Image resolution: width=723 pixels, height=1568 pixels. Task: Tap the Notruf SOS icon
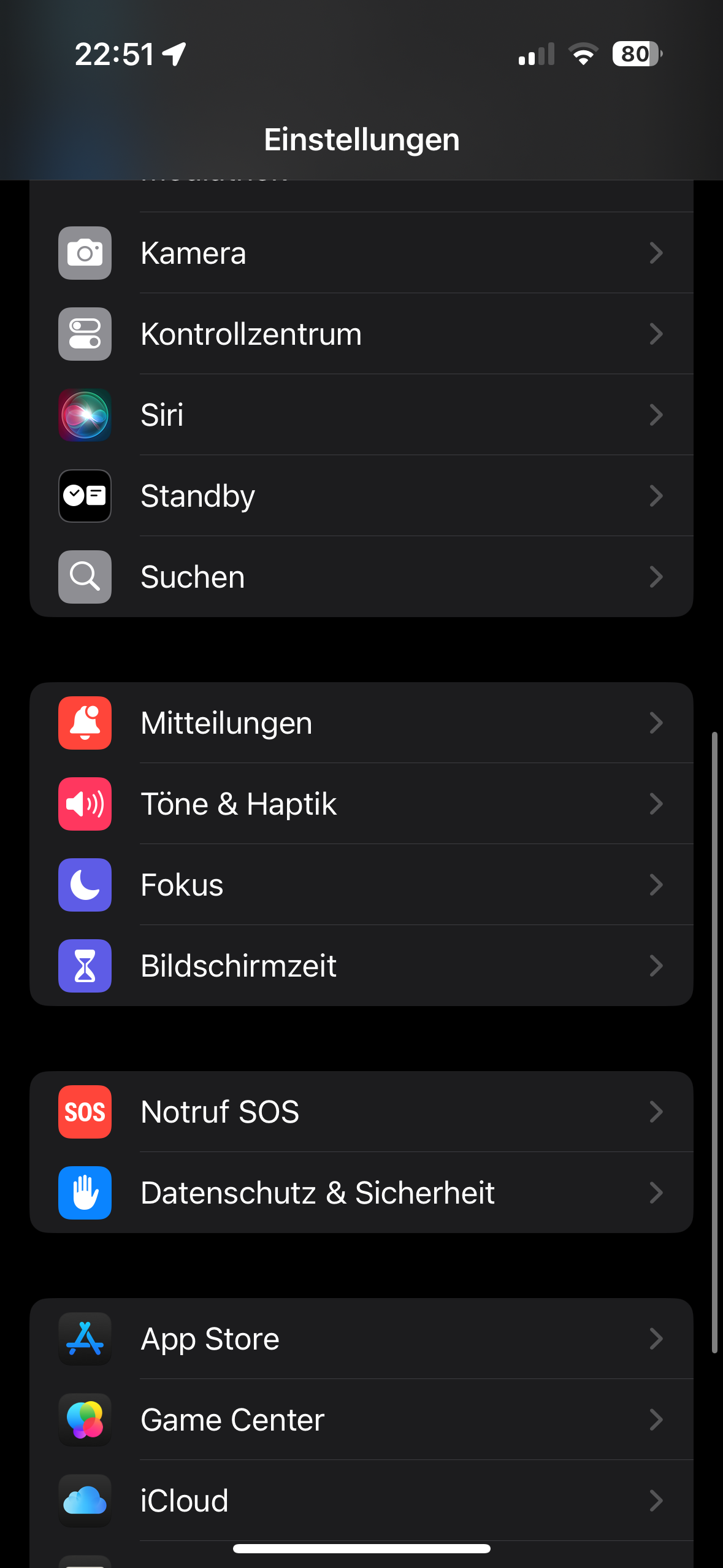[85, 1112]
